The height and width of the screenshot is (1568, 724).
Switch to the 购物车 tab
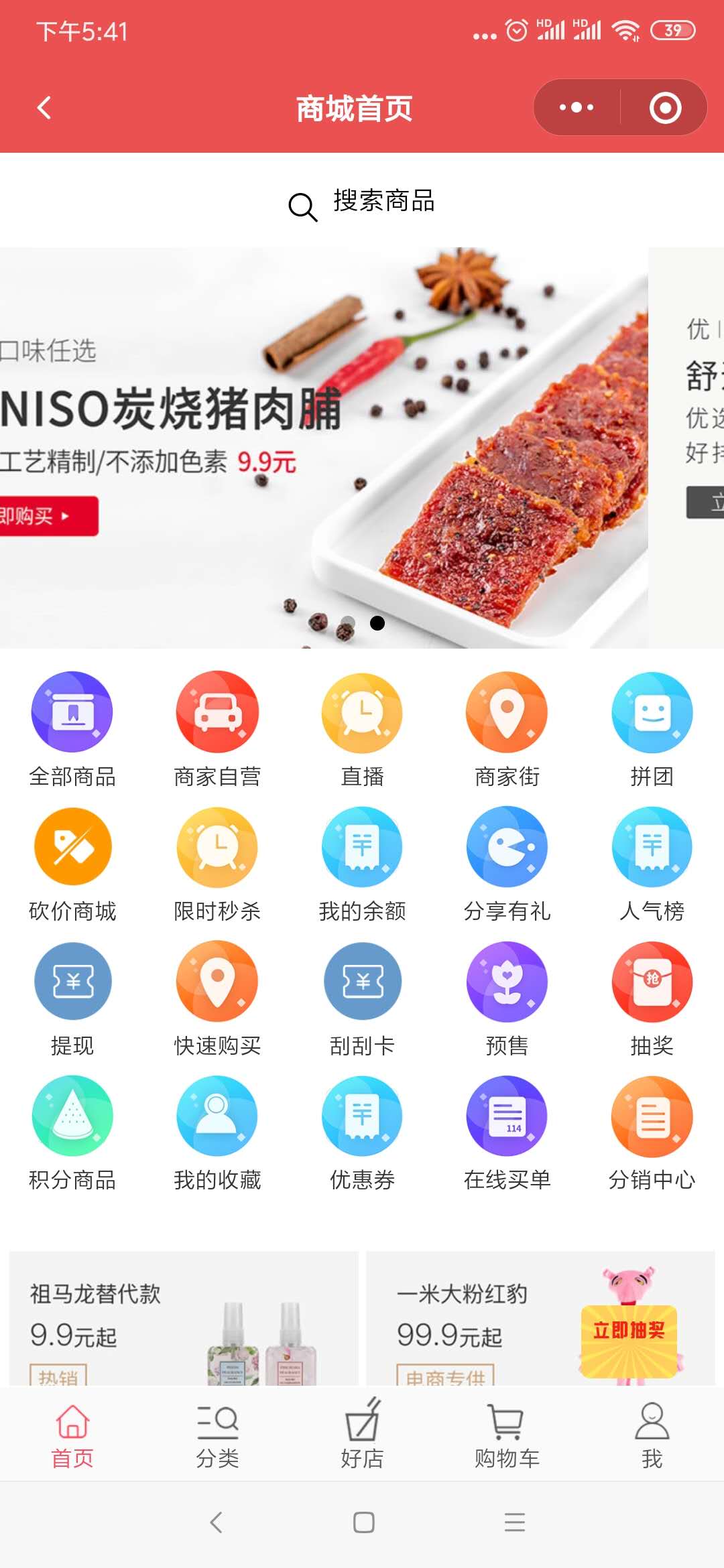click(x=507, y=1434)
